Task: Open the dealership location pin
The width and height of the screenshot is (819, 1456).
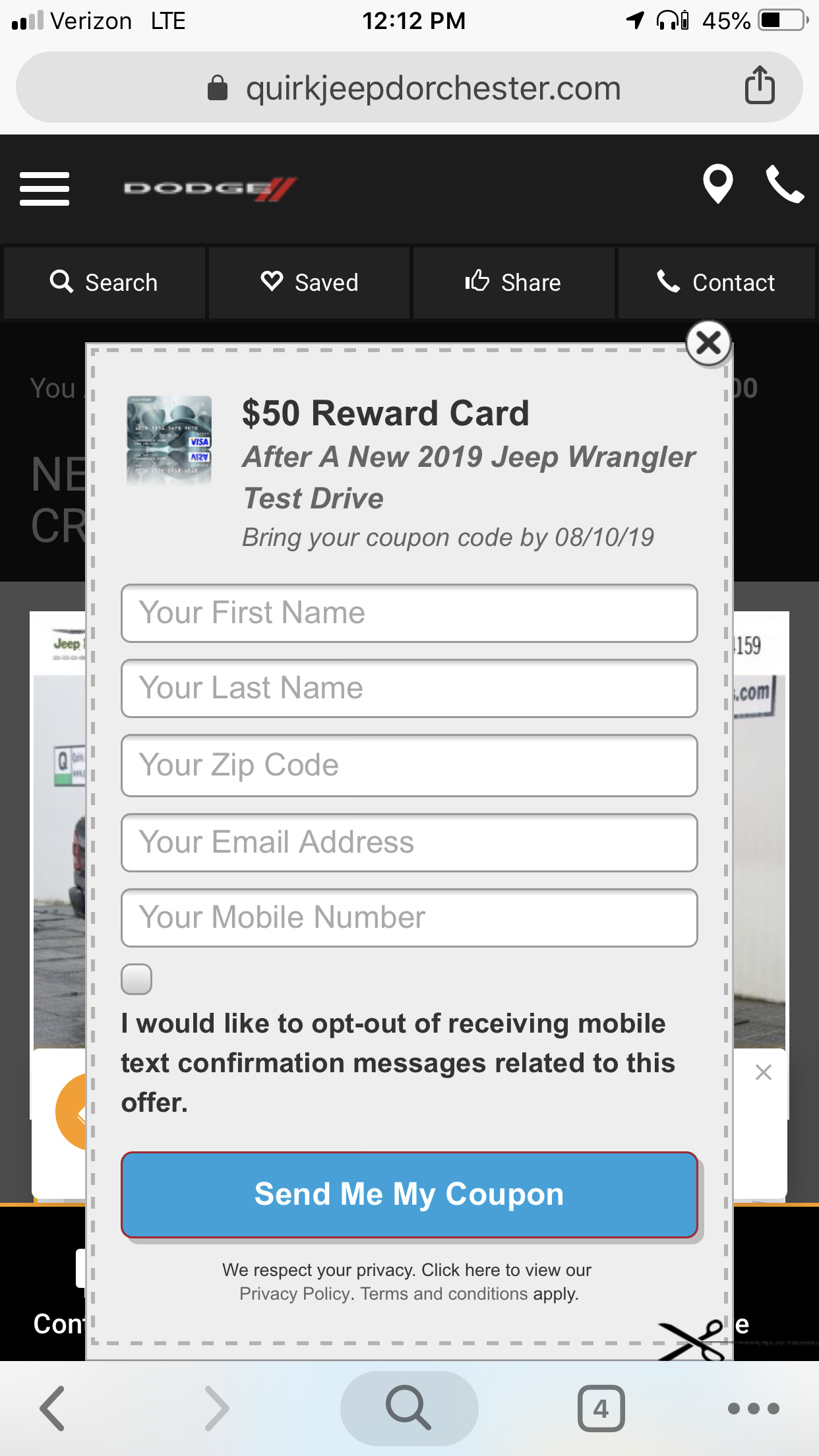Action: coord(717,184)
